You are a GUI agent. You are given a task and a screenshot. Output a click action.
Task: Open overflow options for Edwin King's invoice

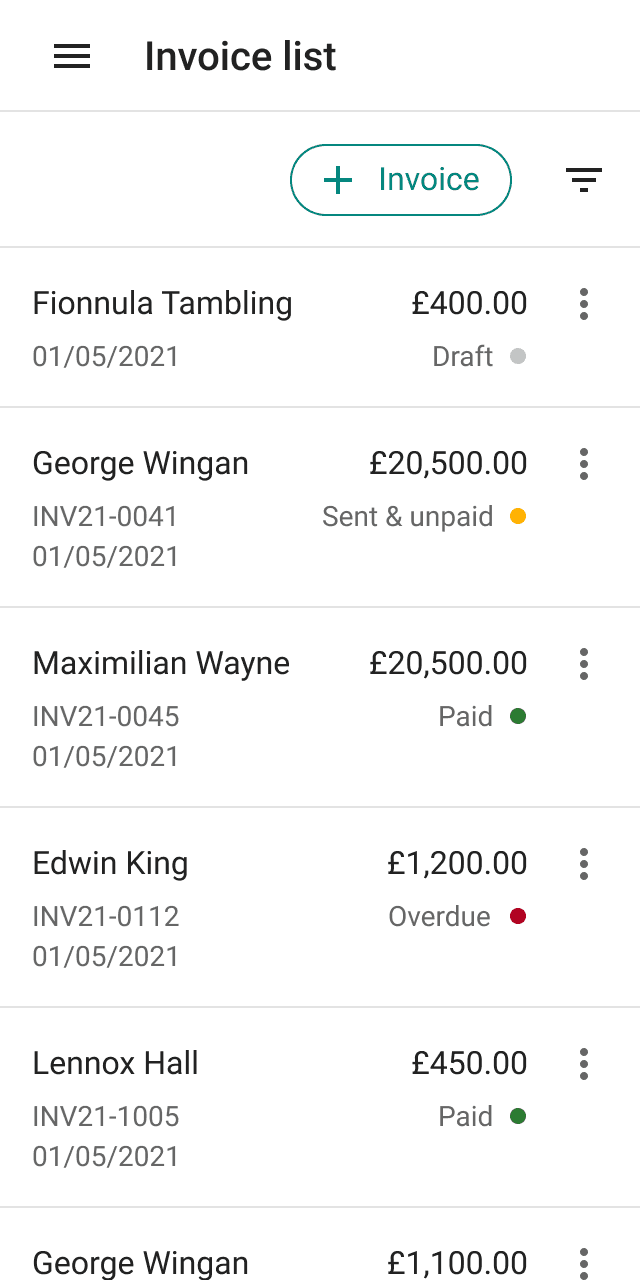[x=584, y=864]
